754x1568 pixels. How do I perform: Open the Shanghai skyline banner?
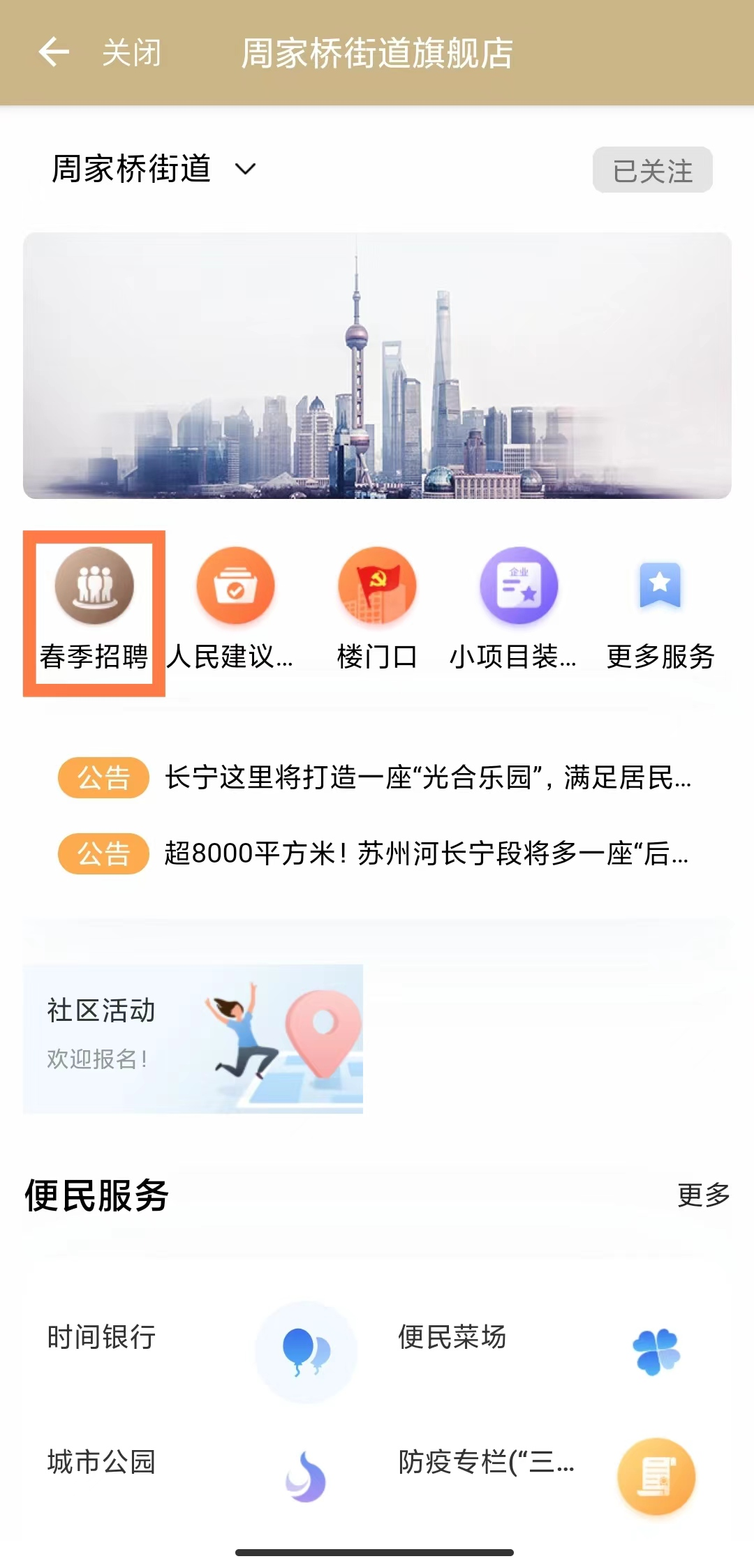(377, 365)
